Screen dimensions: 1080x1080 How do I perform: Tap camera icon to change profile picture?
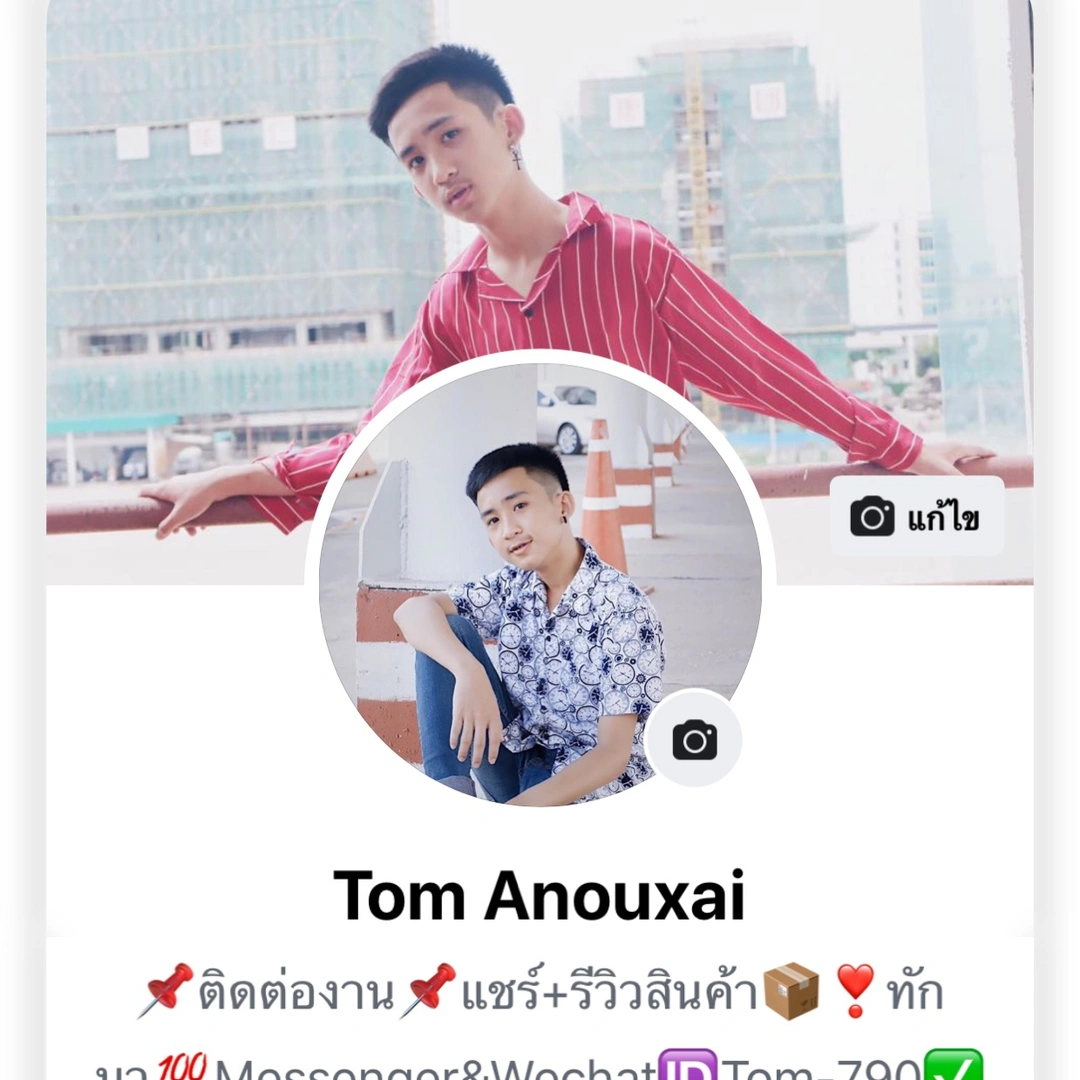click(x=694, y=740)
